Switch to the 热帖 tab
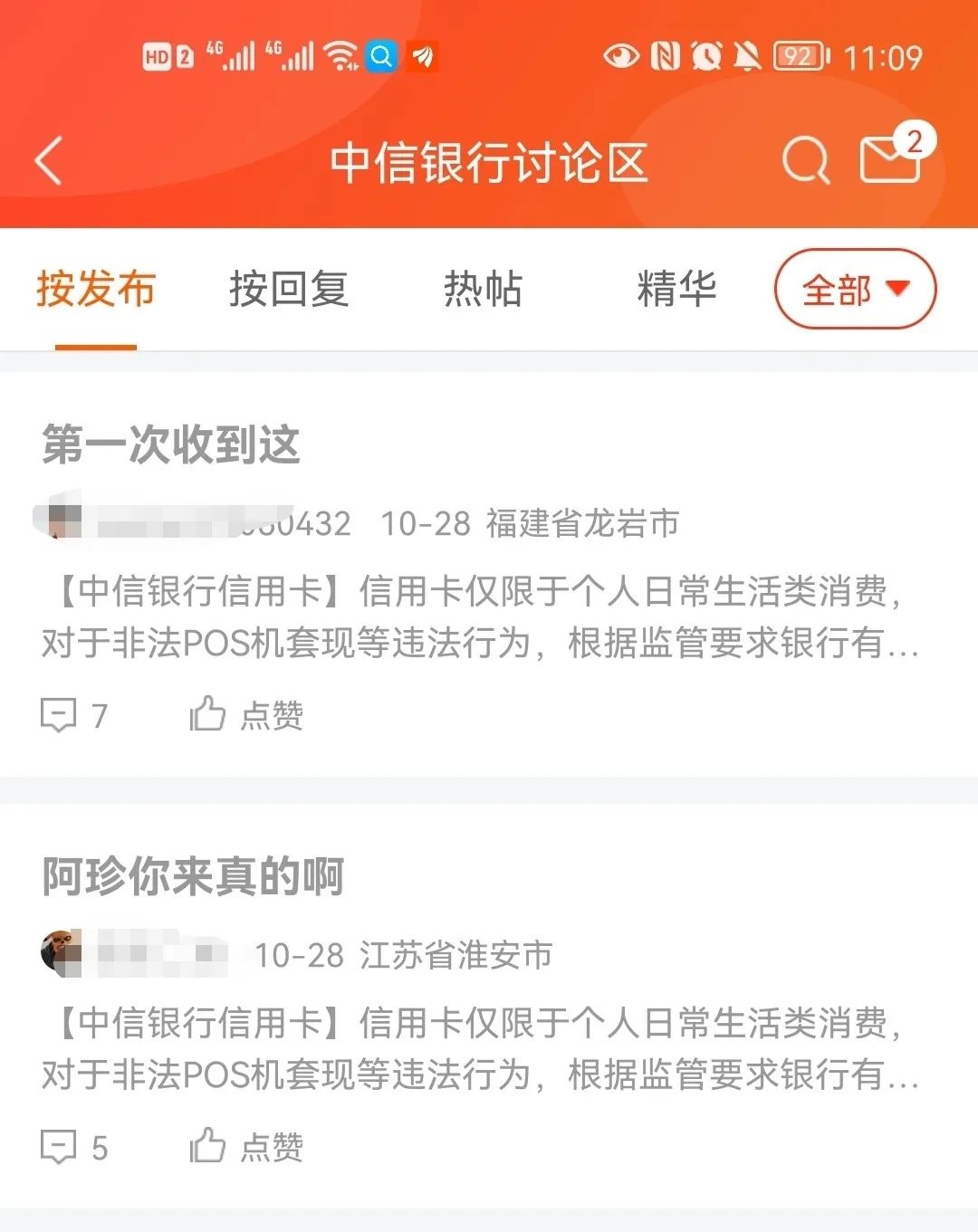This screenshot has height=1232, width=978. [483, 290]
